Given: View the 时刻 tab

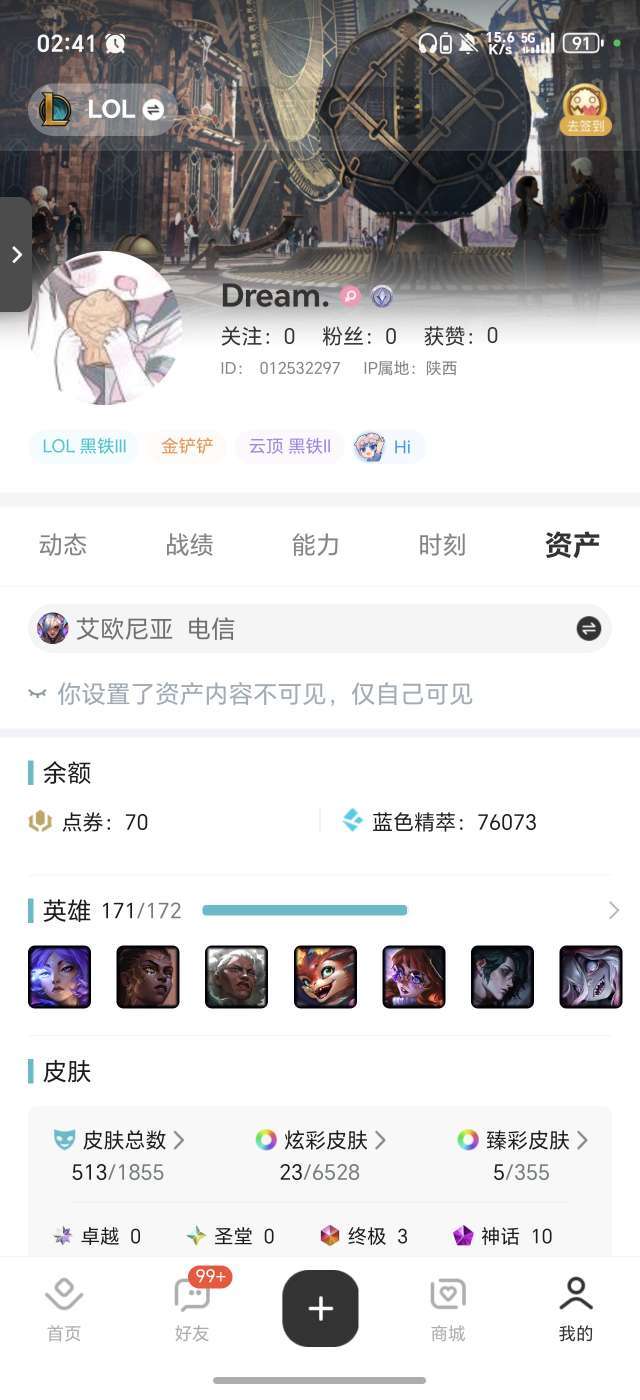Looking at the screenshot, I should (442, 545).
